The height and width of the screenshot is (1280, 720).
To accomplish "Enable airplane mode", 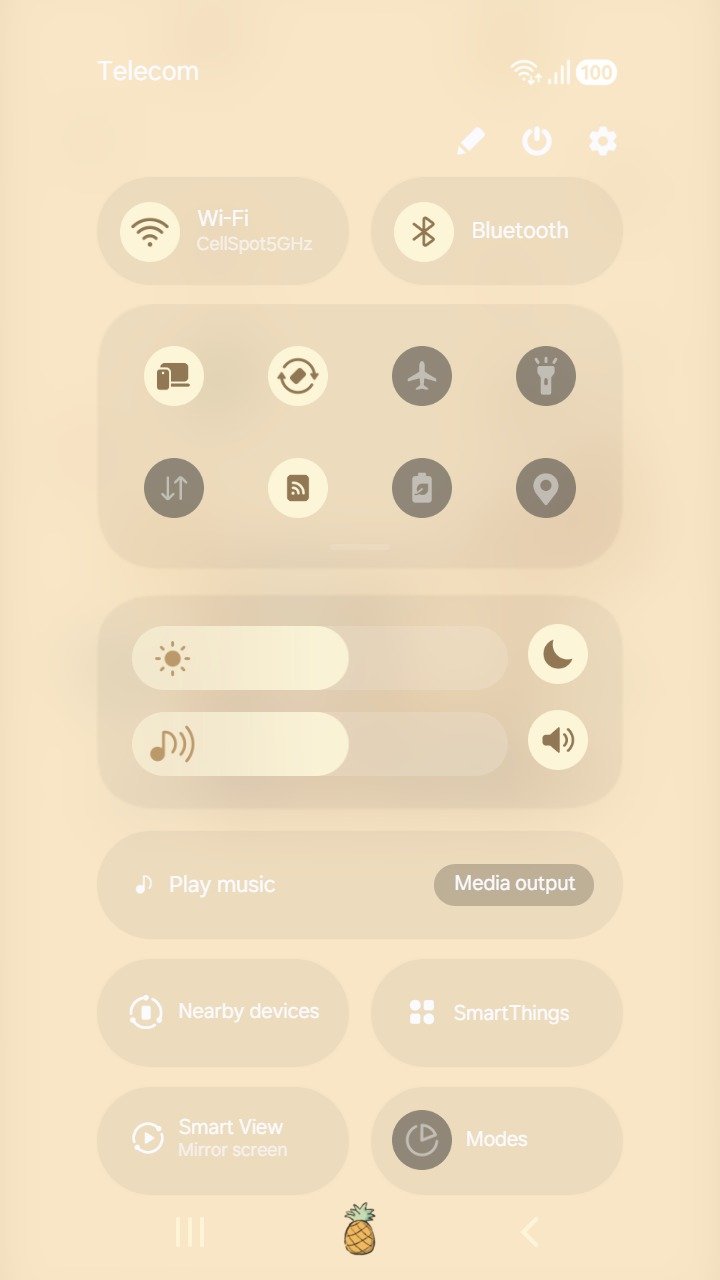I will point(422,377).
